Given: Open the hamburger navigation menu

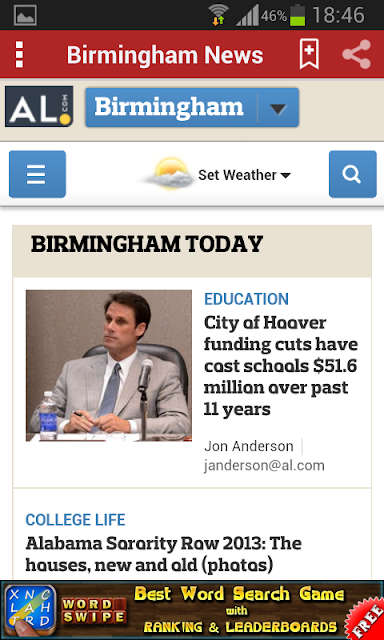Looking at the screenshot, I should [37, 174].
